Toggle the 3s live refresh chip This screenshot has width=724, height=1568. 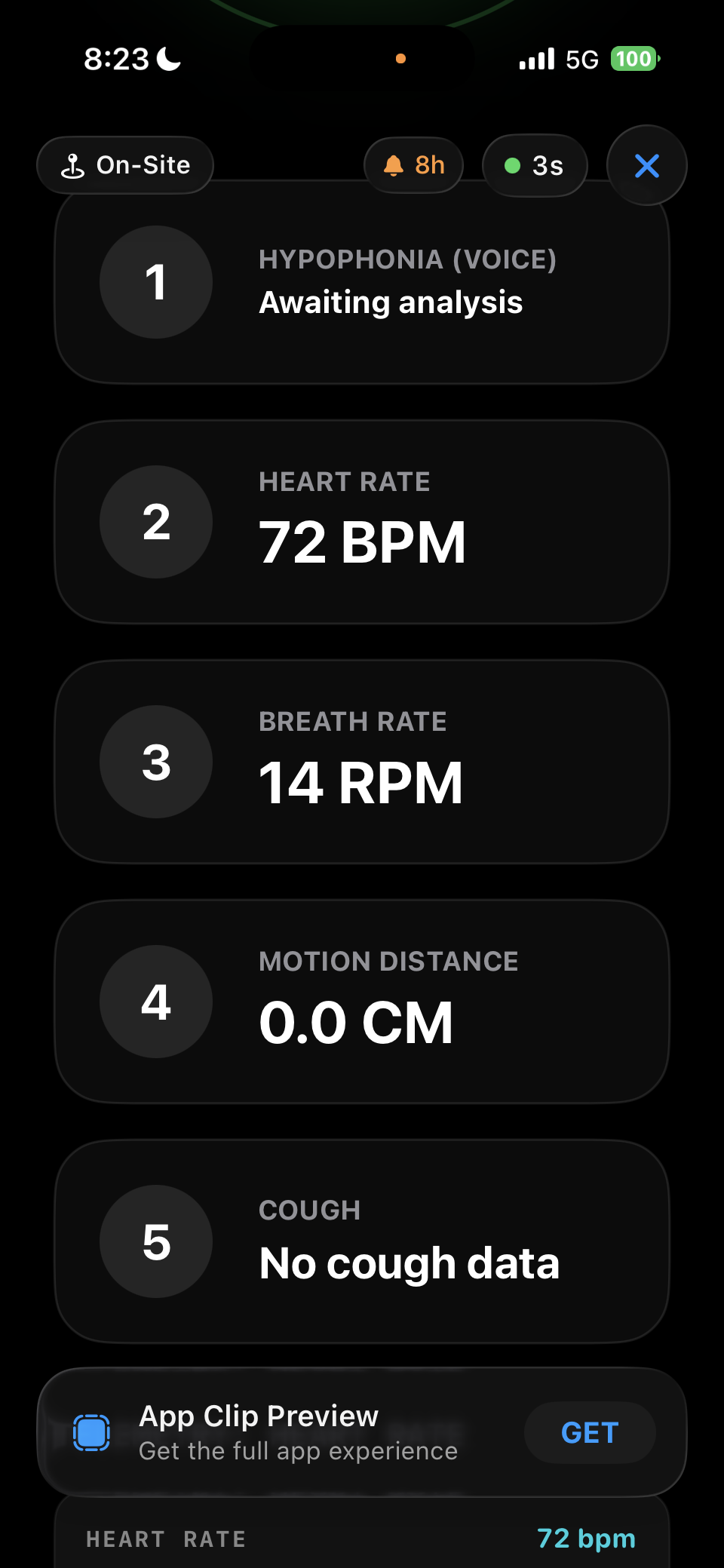click(x=534, y=165)
